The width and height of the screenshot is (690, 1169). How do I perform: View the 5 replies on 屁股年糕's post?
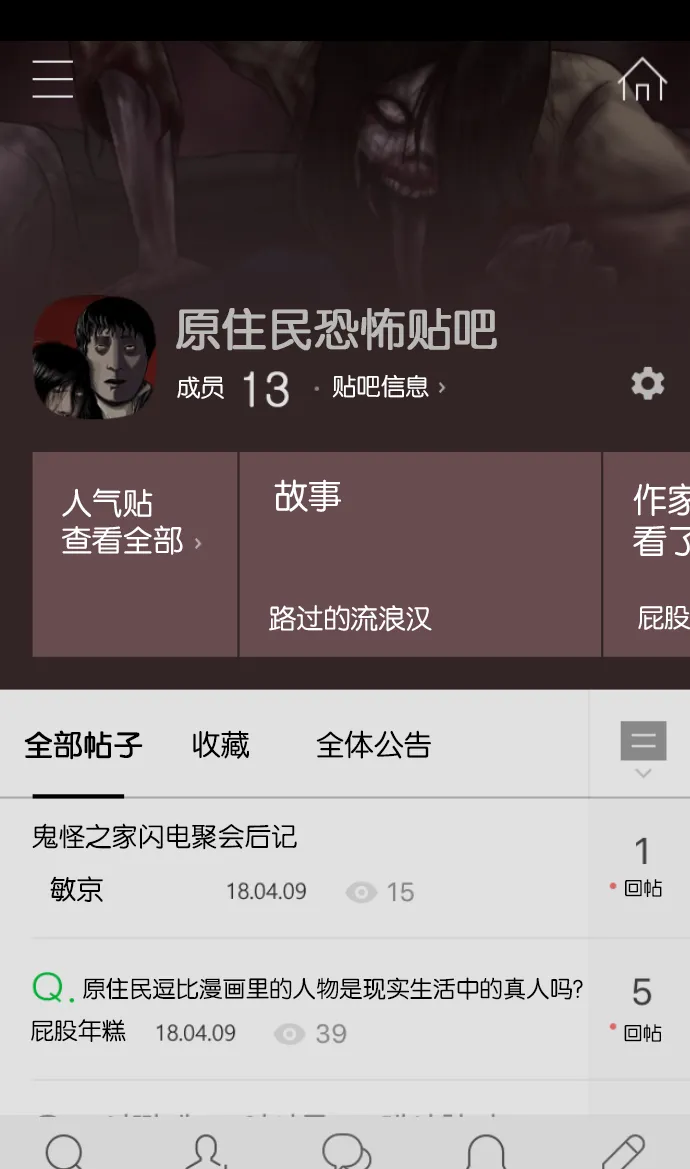[x=641, y=1007]
